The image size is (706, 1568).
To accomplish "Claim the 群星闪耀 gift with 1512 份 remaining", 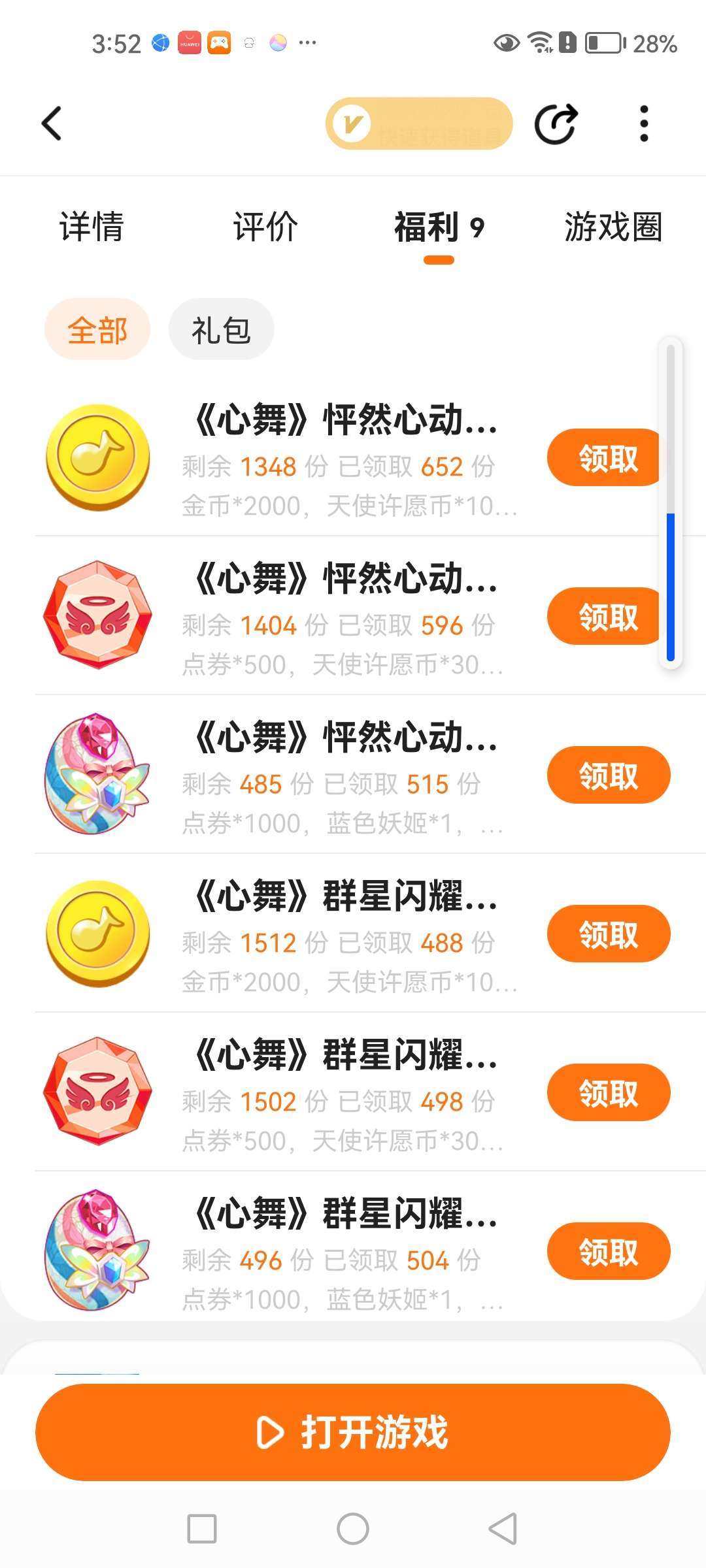I will [608, 934].
